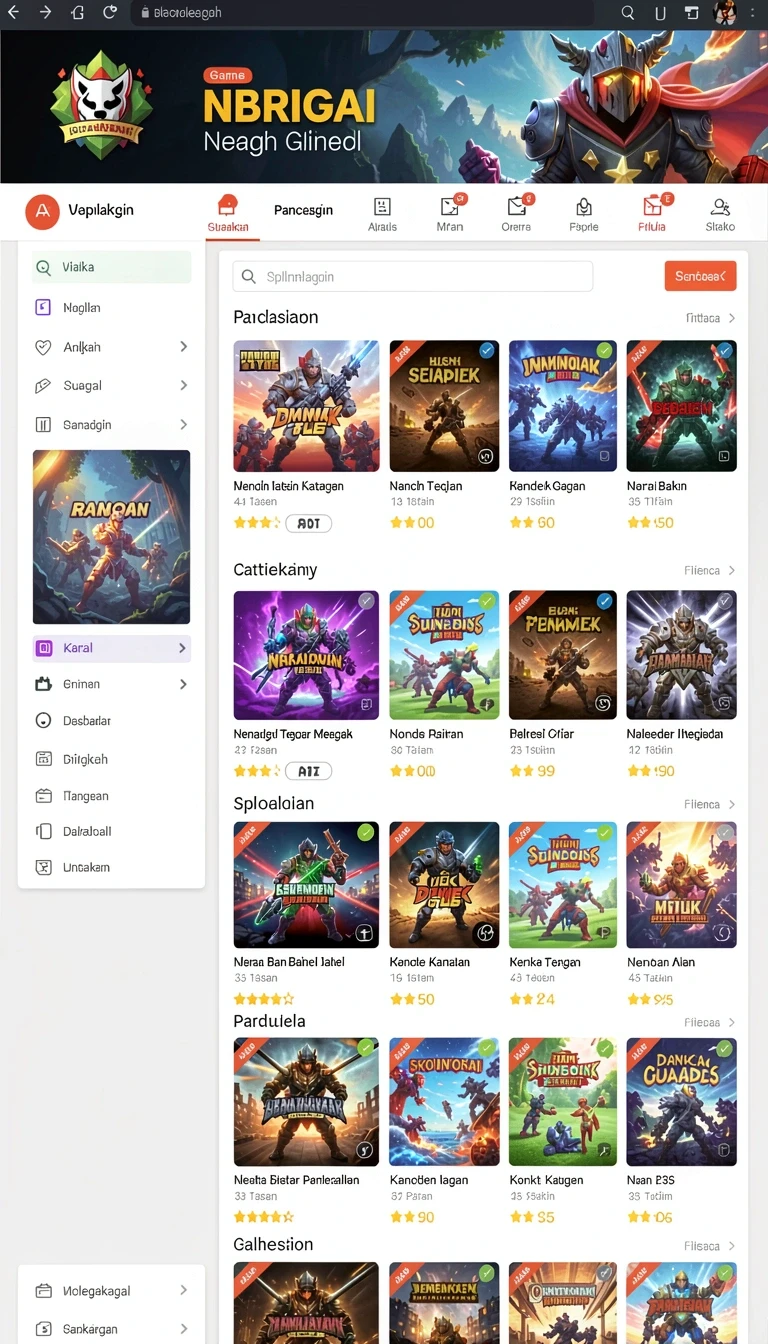768x1344 pixels.
Task: Open the Nolegakagal row at the bottom
Action: tap(111, 1291)
